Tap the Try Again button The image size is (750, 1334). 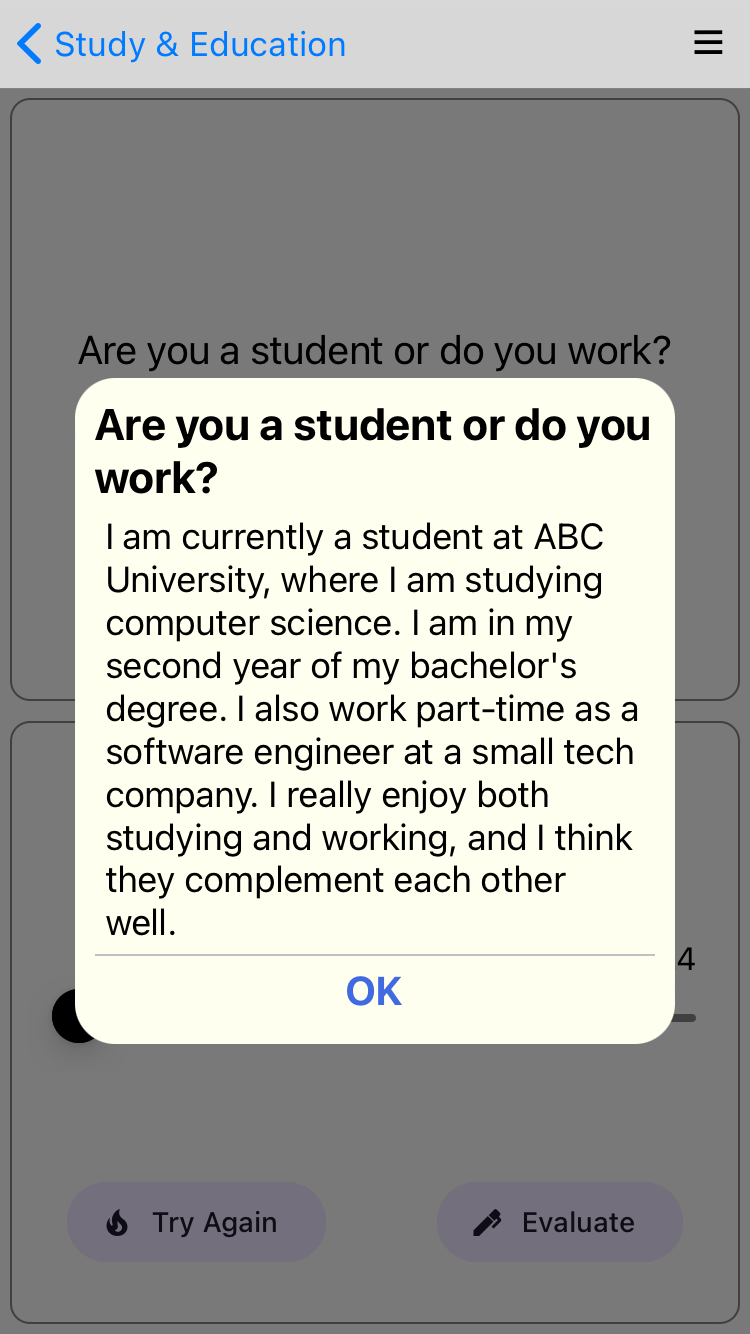pyautogui.click(x=196, y=1222)
